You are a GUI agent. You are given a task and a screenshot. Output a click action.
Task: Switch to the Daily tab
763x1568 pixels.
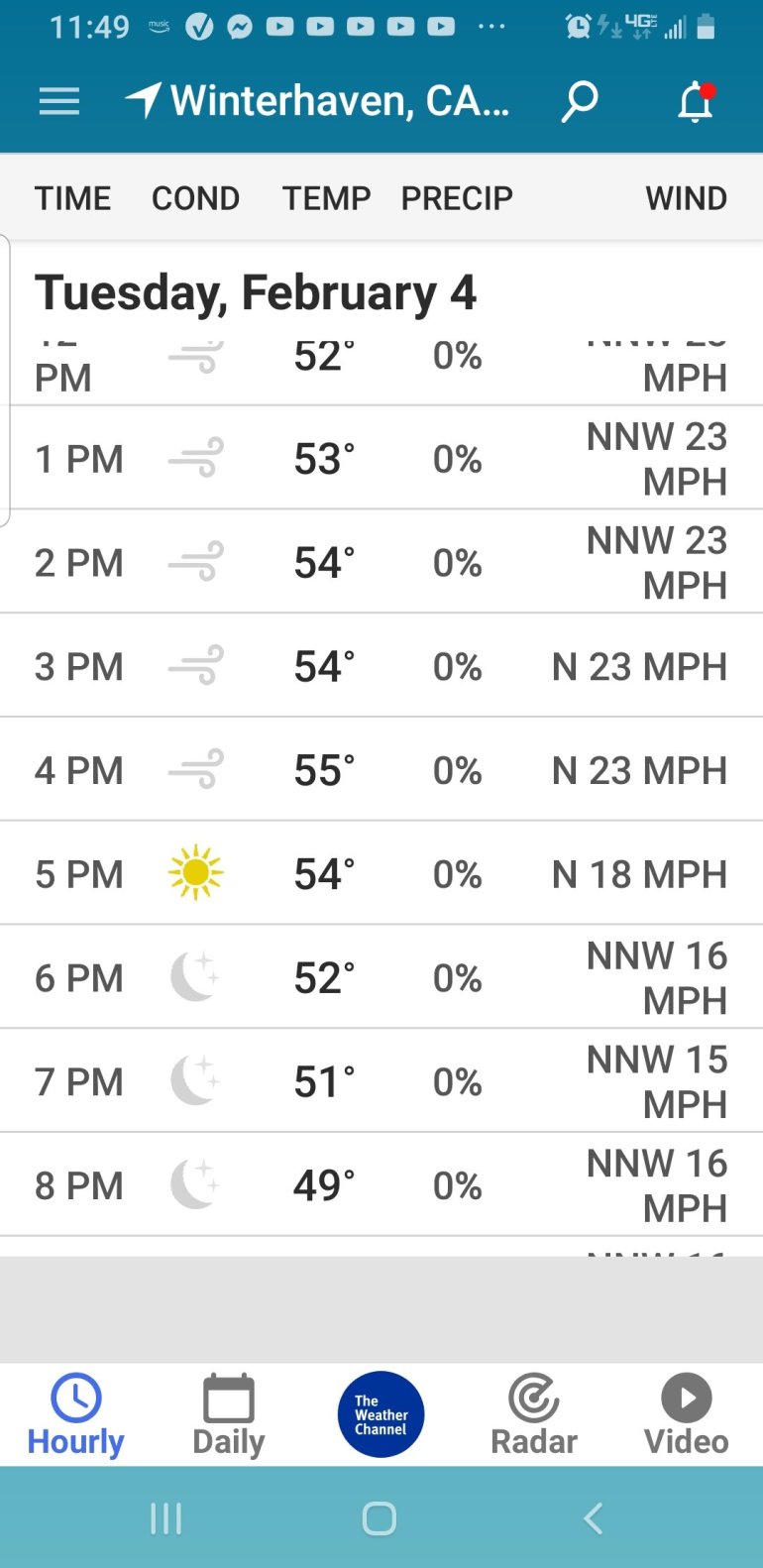click(x=229, y=1414)
